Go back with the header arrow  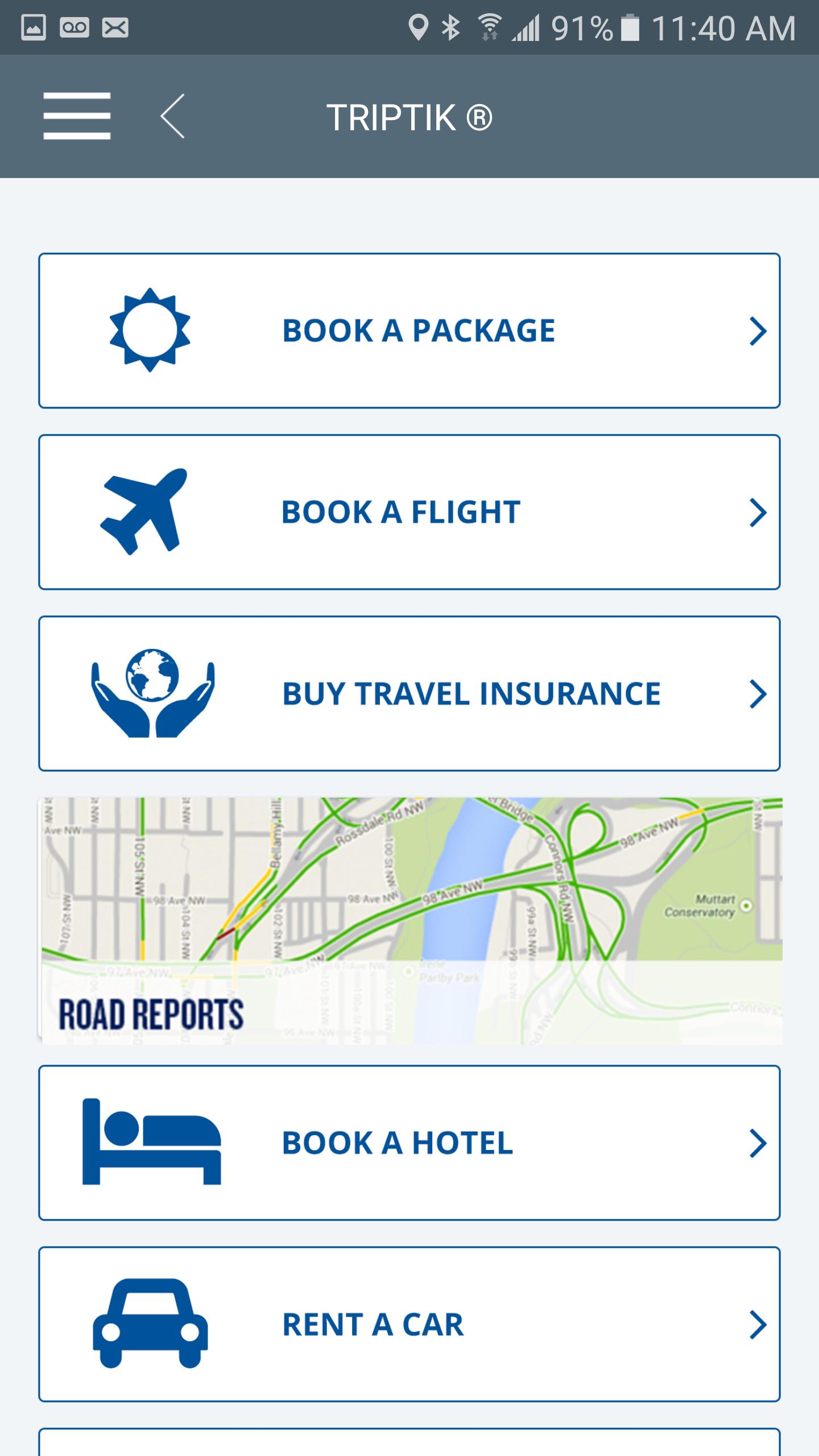click(172, 116)
